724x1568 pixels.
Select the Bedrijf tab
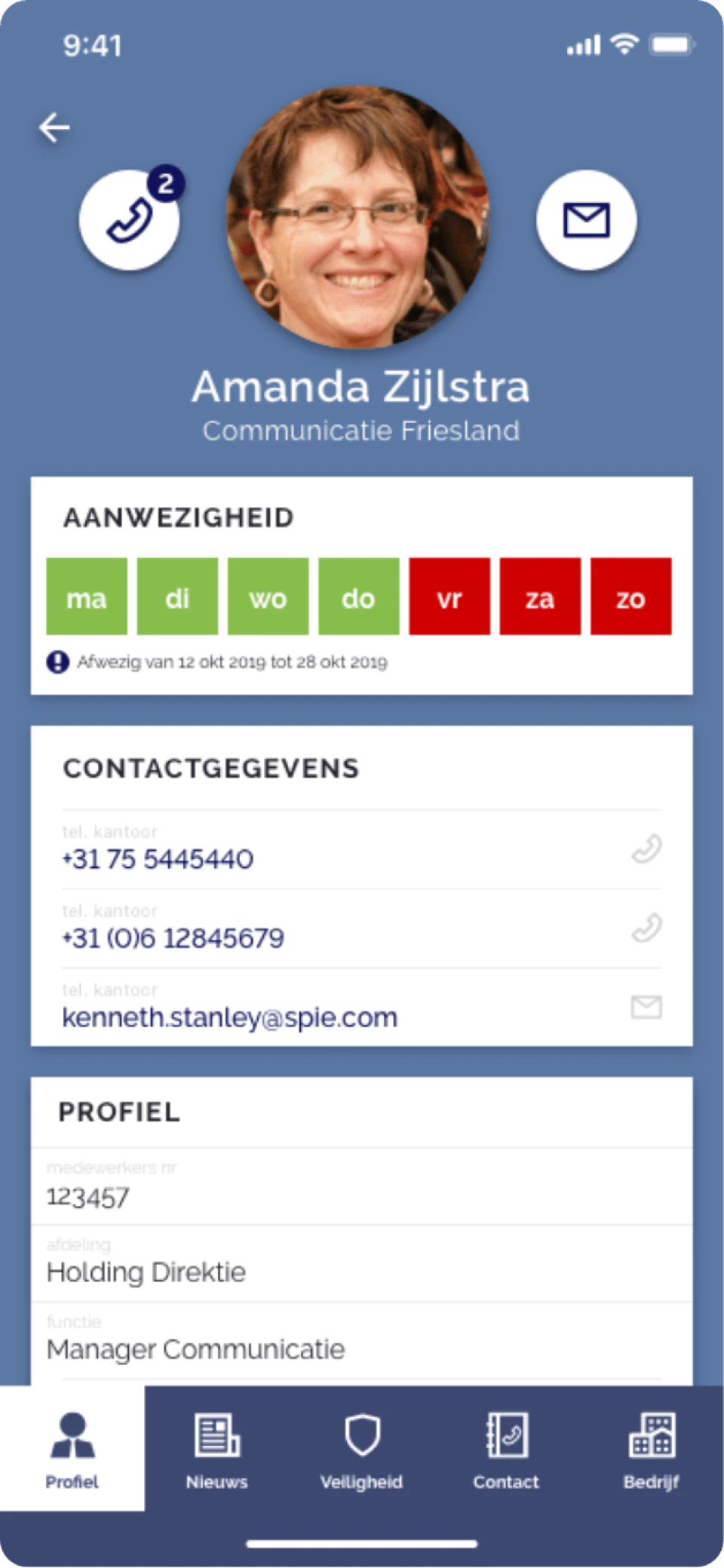651,1449
